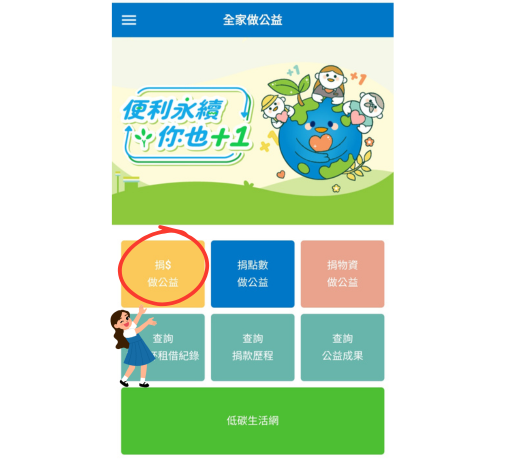
Task: Open the 便利永續 你也+1 banner
Action: (x=253, y=131)
